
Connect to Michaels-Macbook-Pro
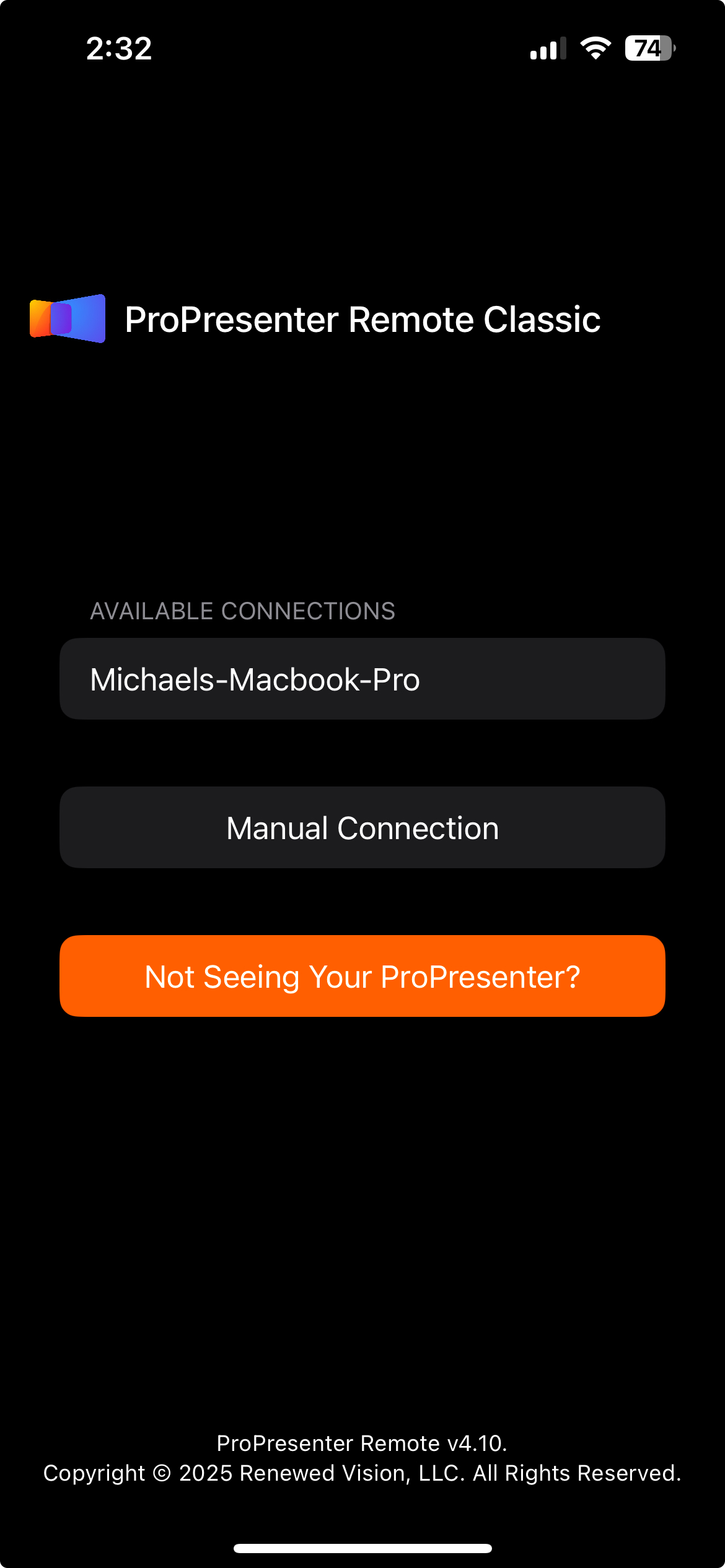pyautogui.click(x=362, y=679)
